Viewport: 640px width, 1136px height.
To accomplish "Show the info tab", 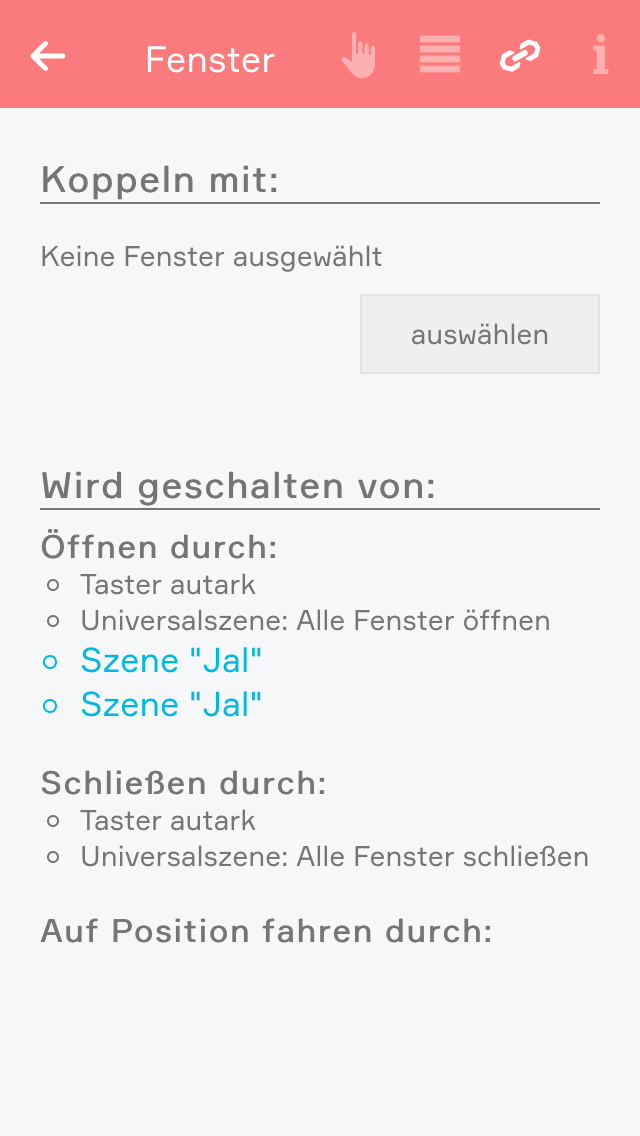I will pyautogui.click(x=600, y=56).
